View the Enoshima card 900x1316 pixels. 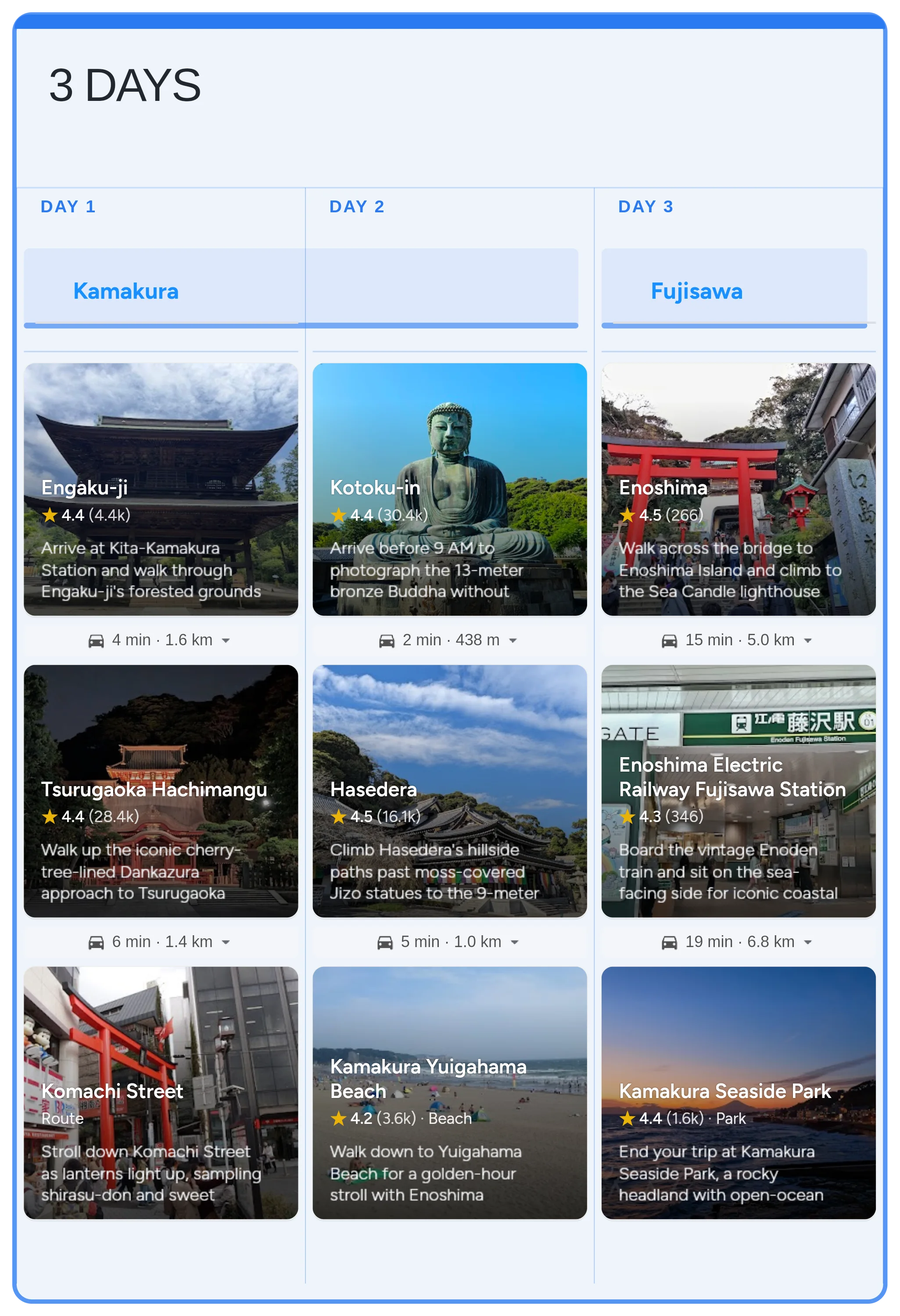click(739, 489)
